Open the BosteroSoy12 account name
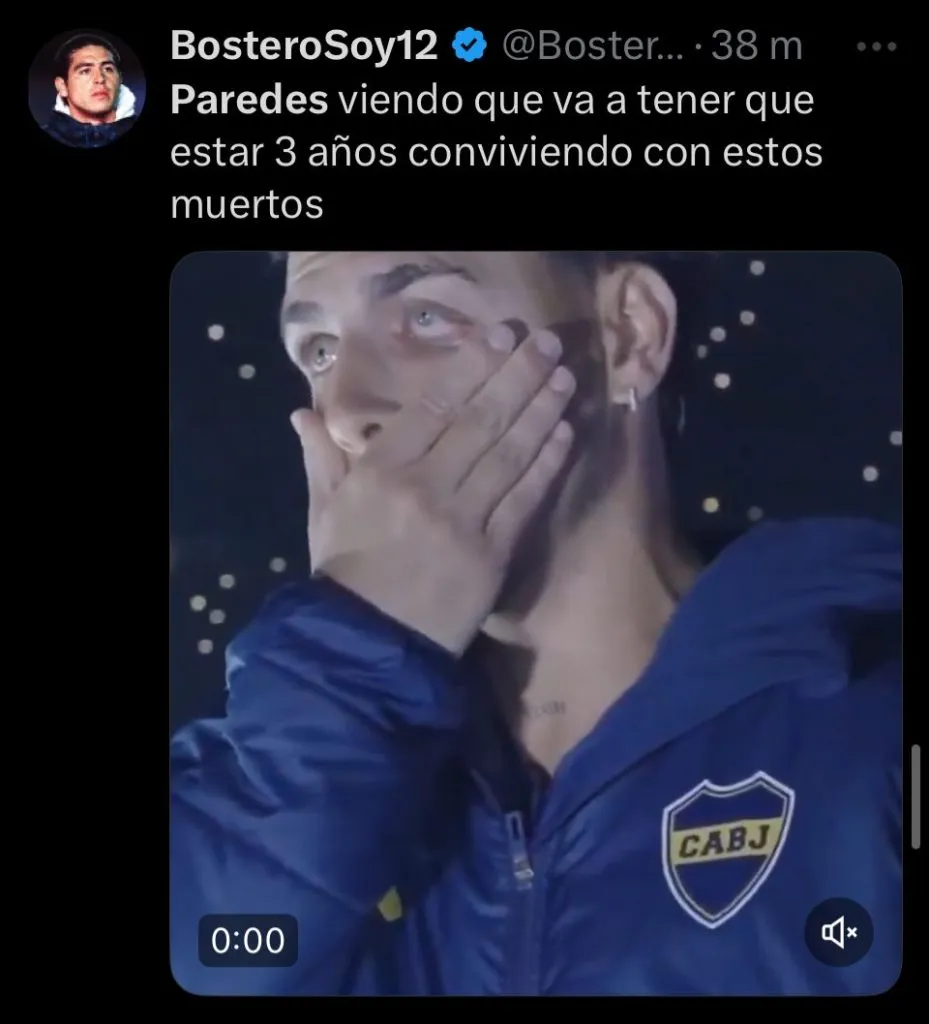 (304, 45)
